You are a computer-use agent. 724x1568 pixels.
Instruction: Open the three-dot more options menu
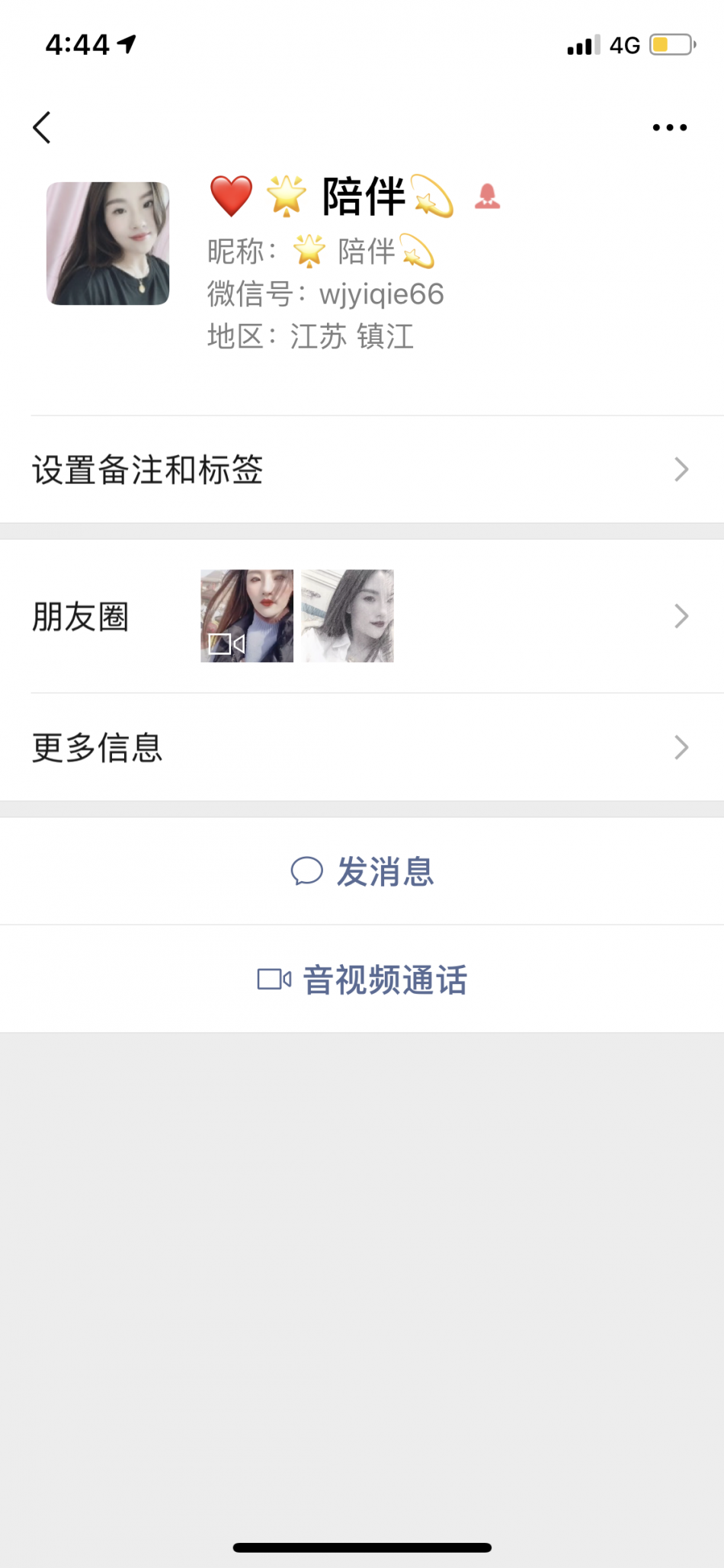click(669, 127)
